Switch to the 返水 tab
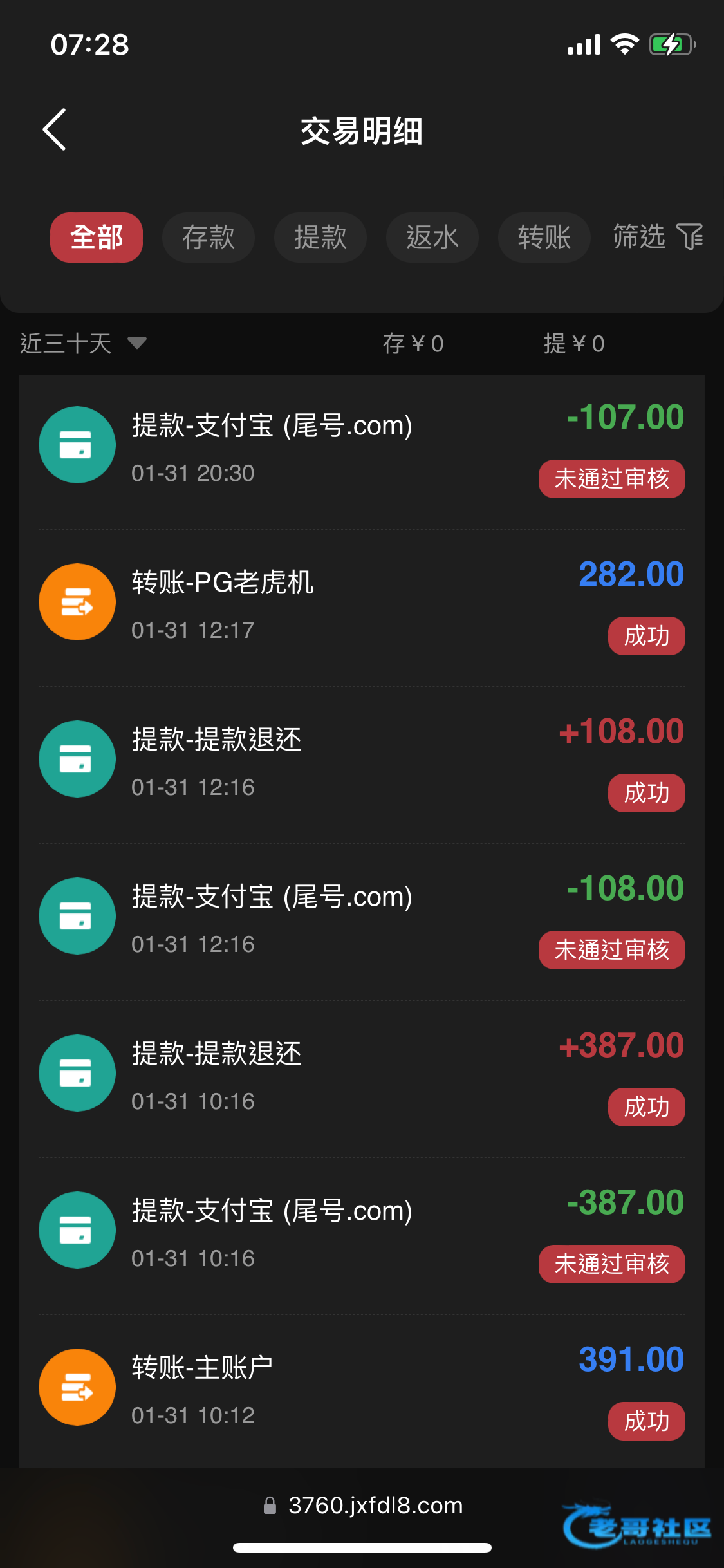This screenshot has width=724, height=1568. 432,238
